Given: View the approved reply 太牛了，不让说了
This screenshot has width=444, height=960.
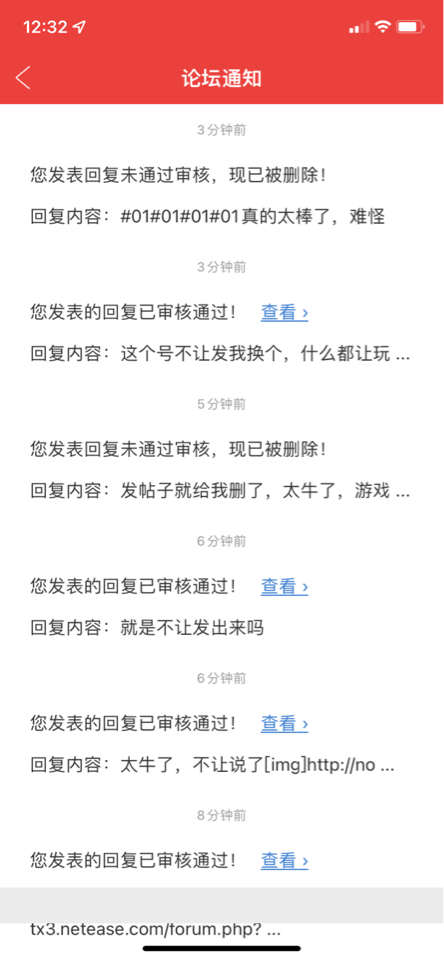Looking at the screenshot, I should [x=284, y=724].
